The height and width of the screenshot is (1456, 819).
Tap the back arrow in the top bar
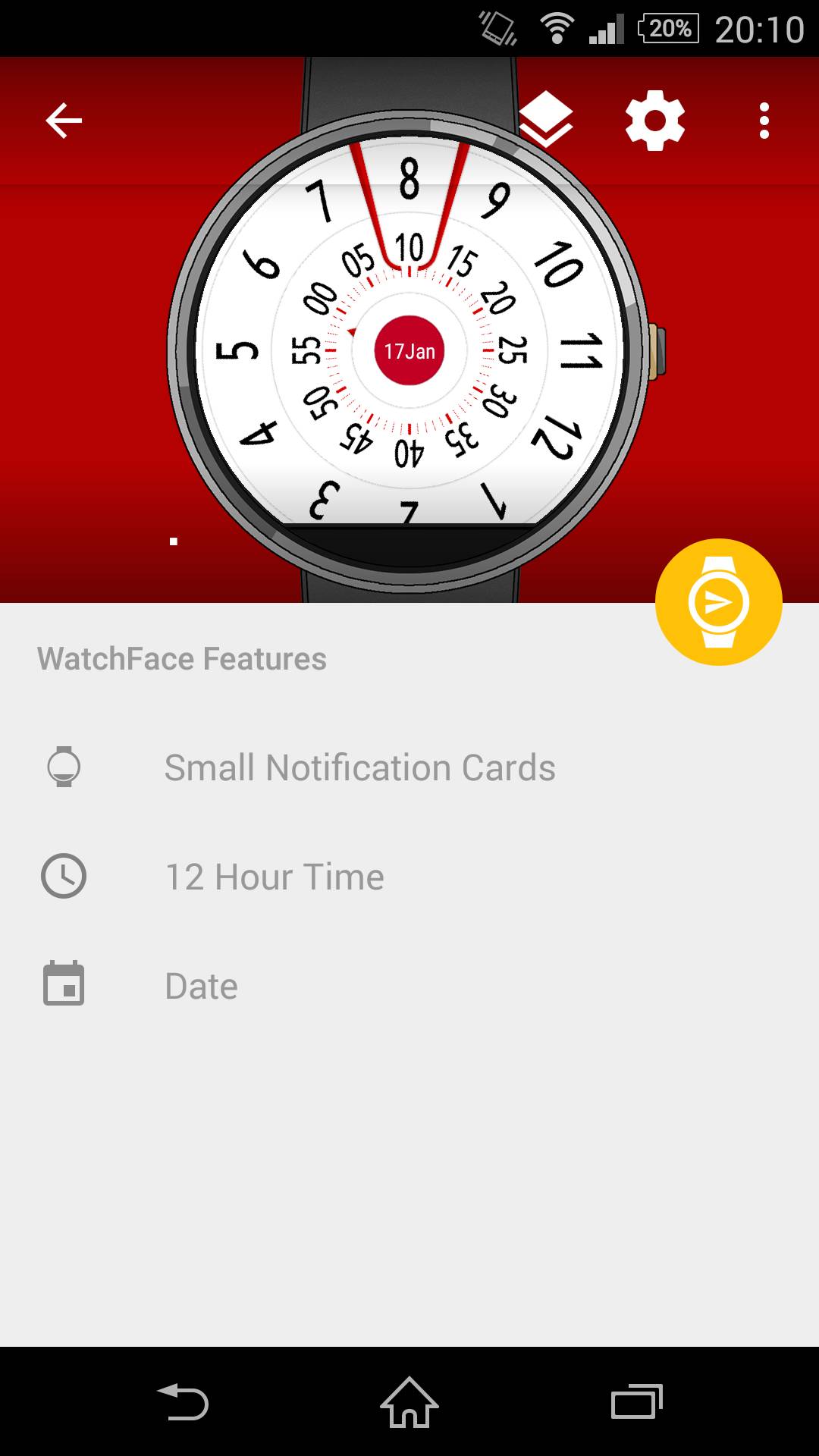tap(64, 120)
